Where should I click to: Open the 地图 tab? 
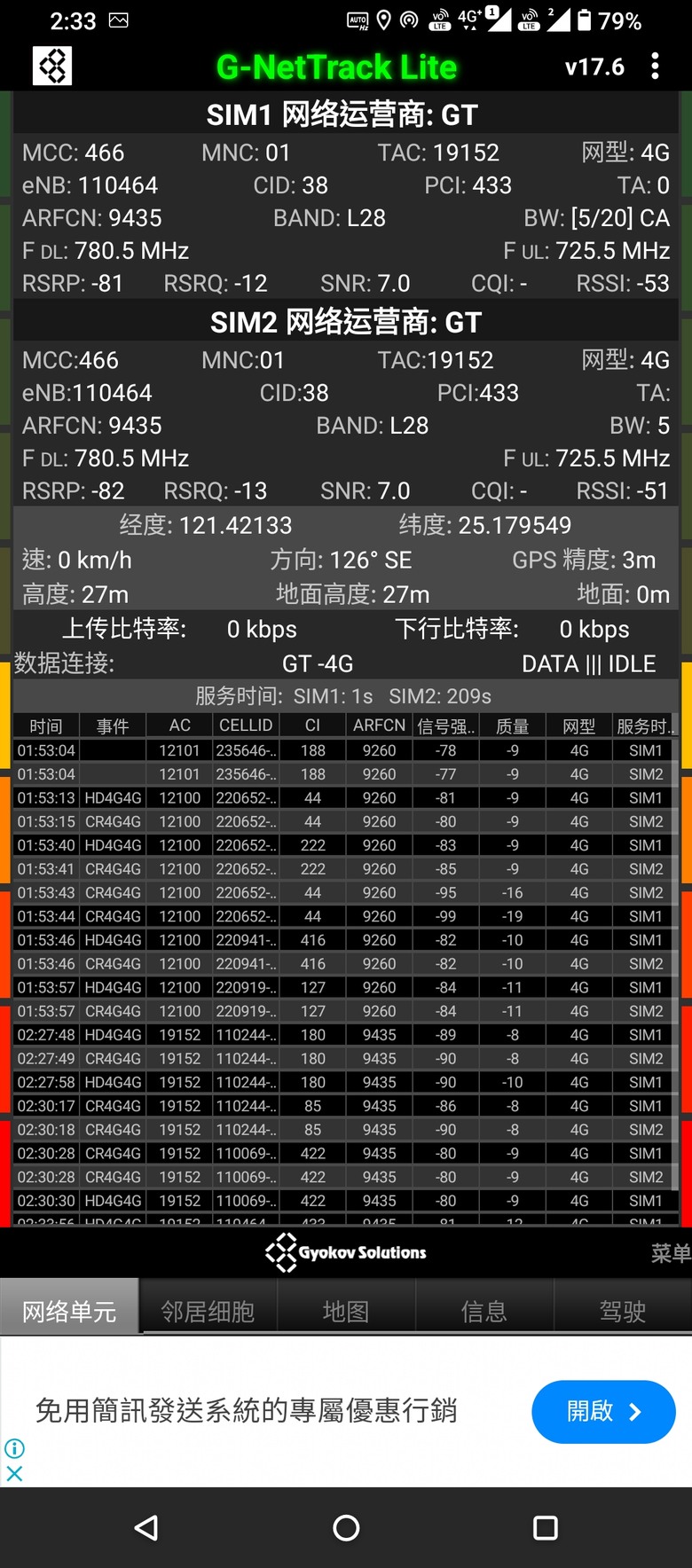pyautogui.click(x=346, y=1311)
